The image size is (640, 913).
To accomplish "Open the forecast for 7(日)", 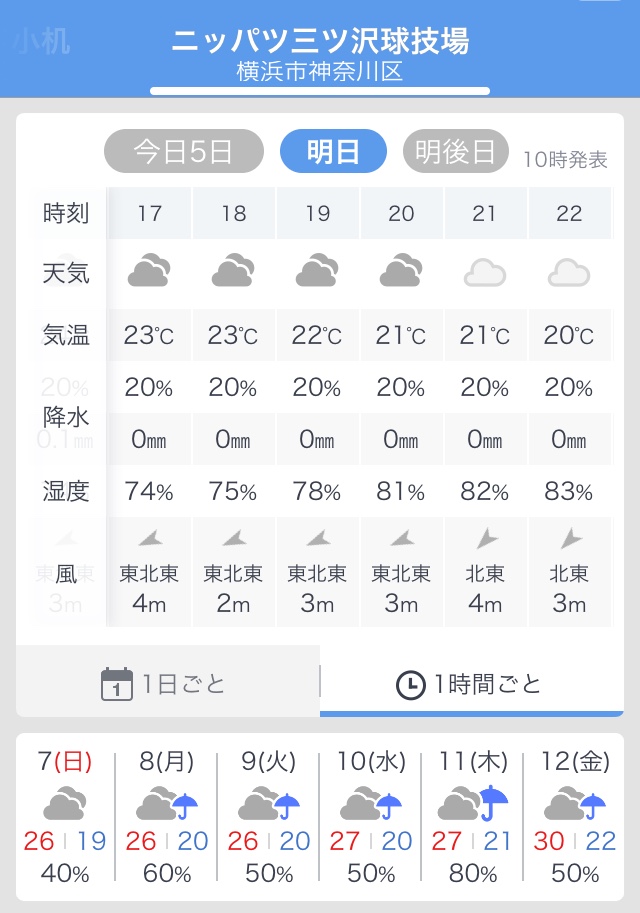I will 65,816.
